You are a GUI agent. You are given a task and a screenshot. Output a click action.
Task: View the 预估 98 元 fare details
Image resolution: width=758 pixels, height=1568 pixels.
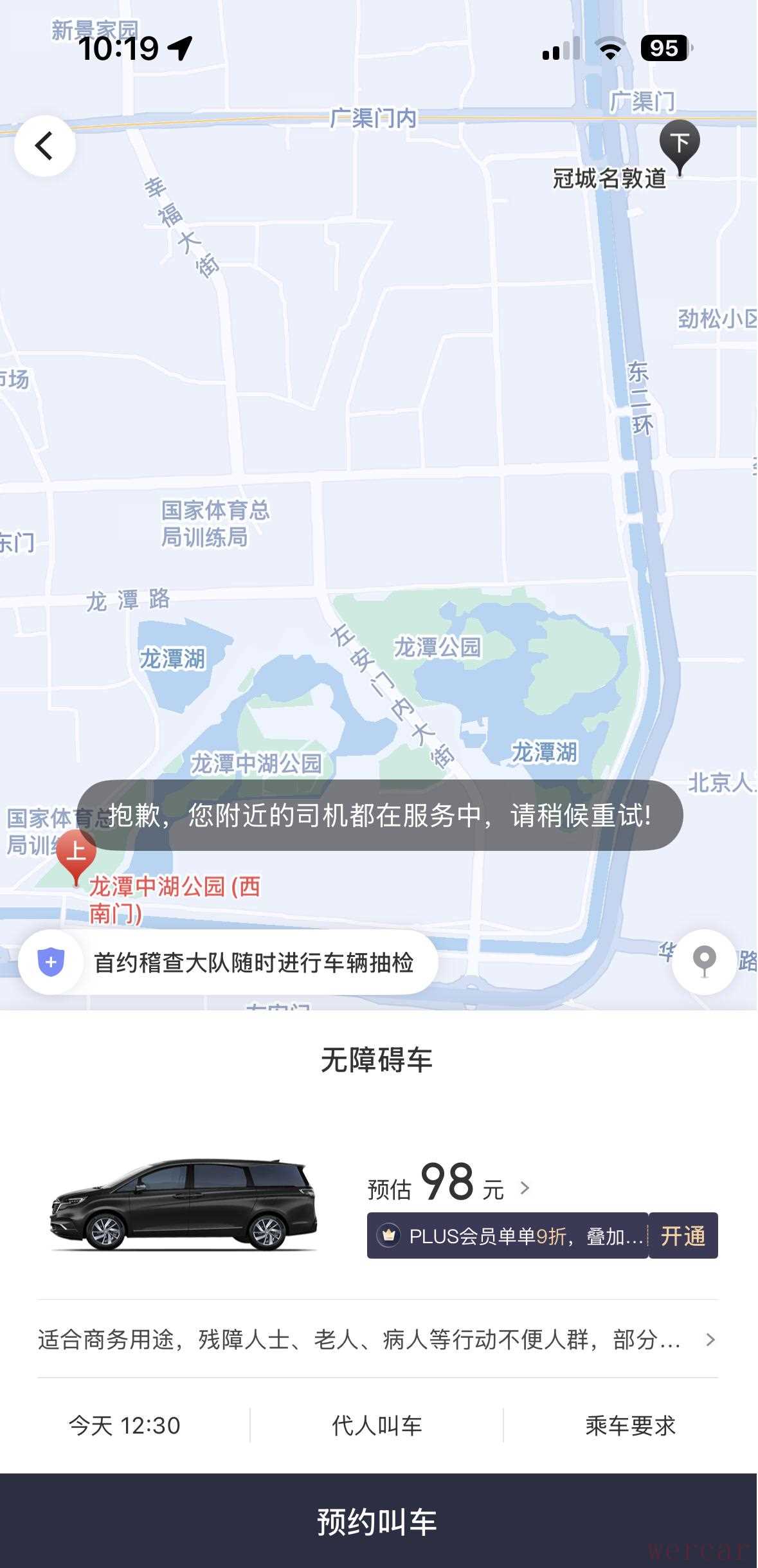449,1184
